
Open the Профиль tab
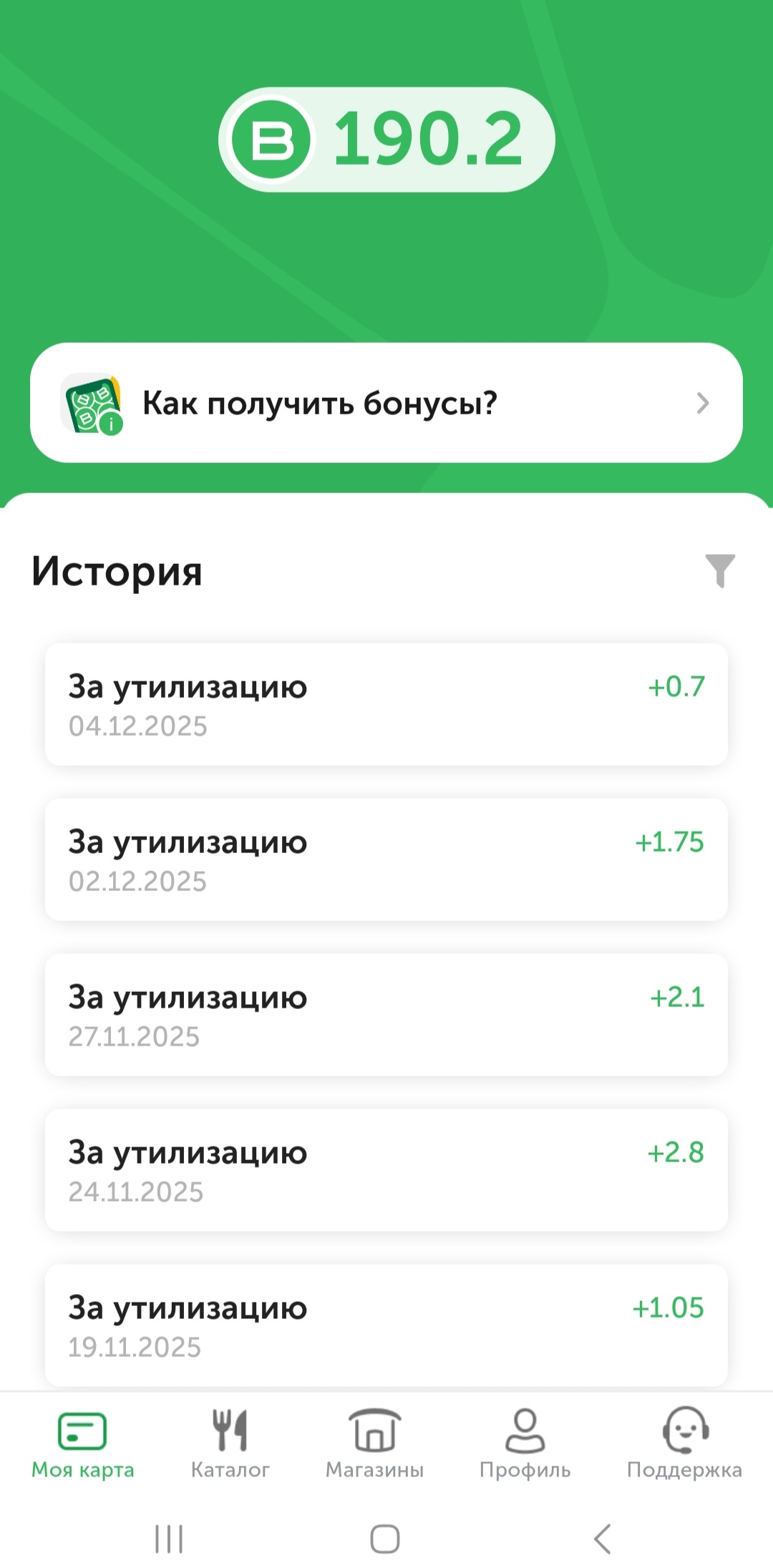[525, 1443]
